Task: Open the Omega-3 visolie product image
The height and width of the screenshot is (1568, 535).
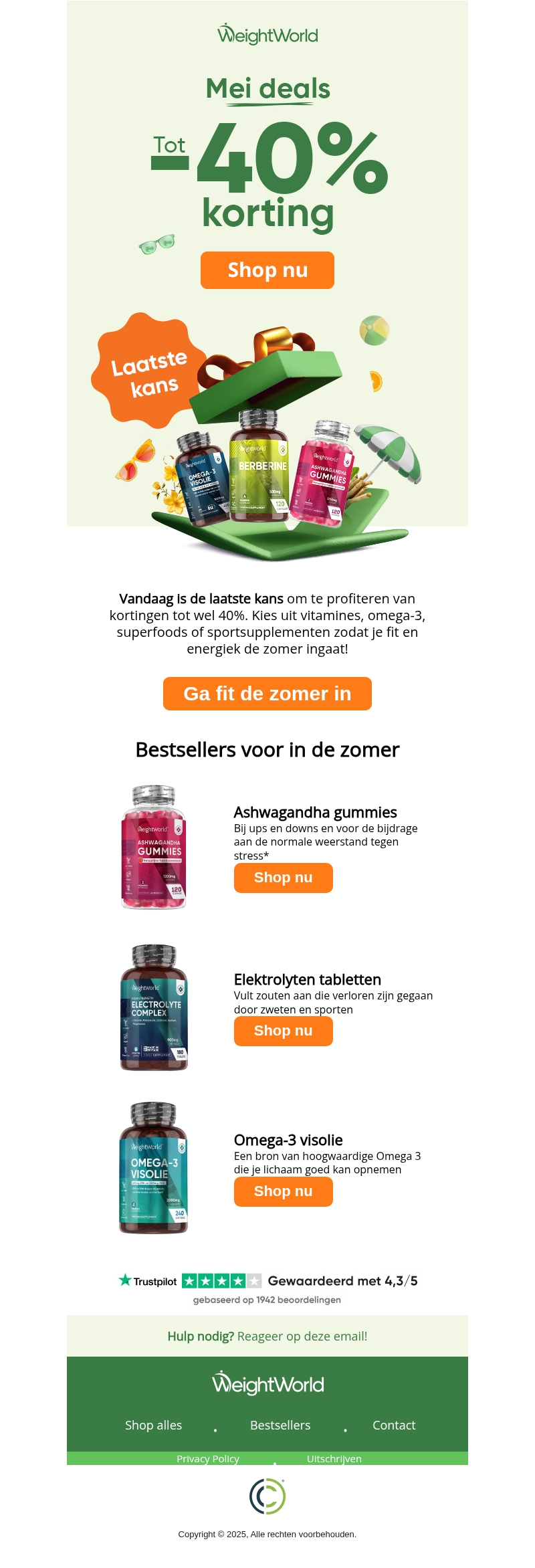Action: pos(154,1168)
